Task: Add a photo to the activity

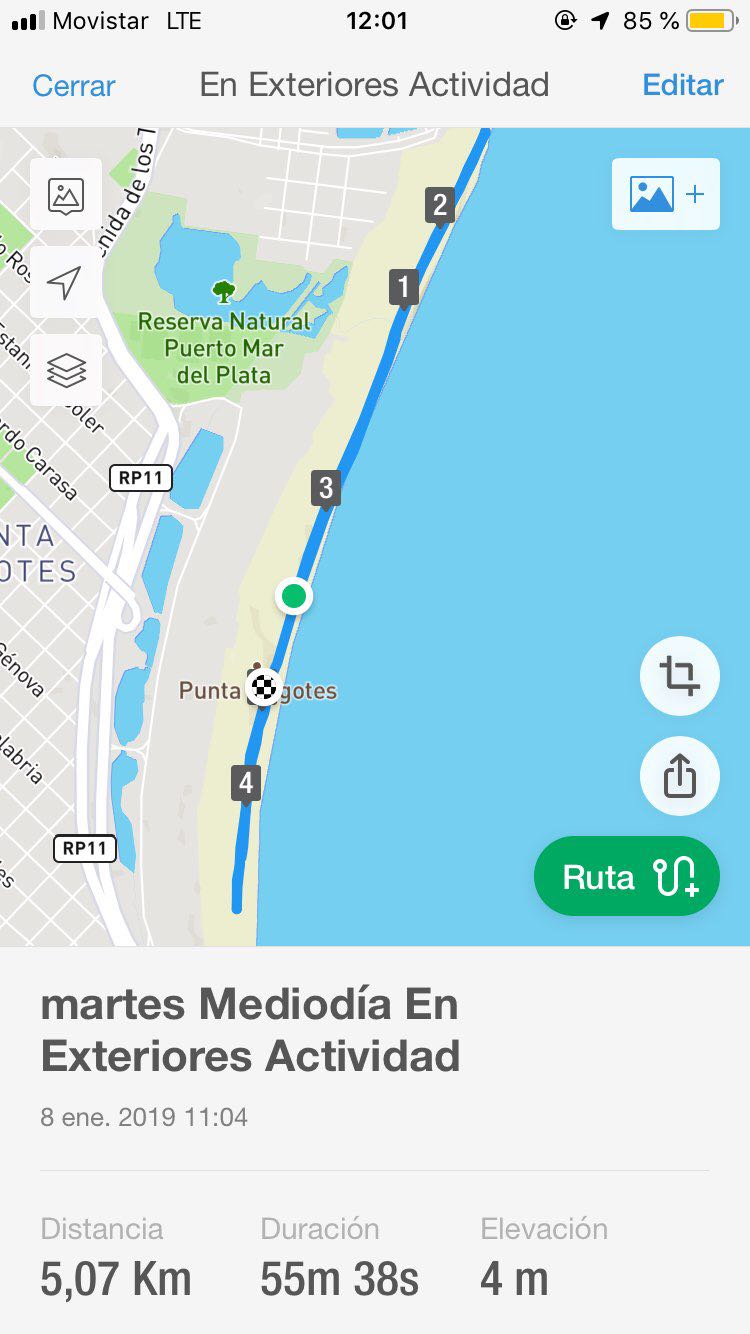Action: [665, 194]
